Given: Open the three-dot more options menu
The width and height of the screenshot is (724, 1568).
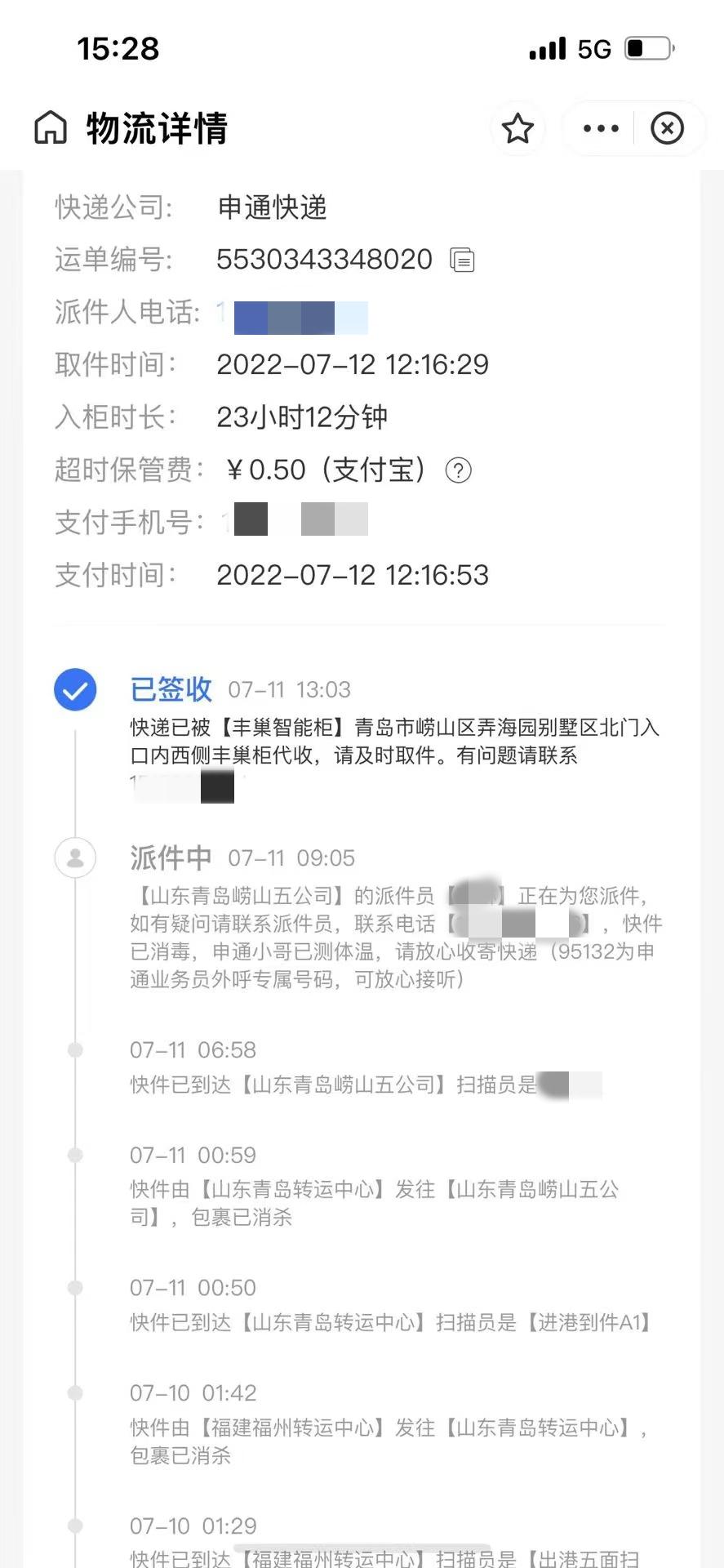Looking at the screenshot, I should (x=601, y=128).
